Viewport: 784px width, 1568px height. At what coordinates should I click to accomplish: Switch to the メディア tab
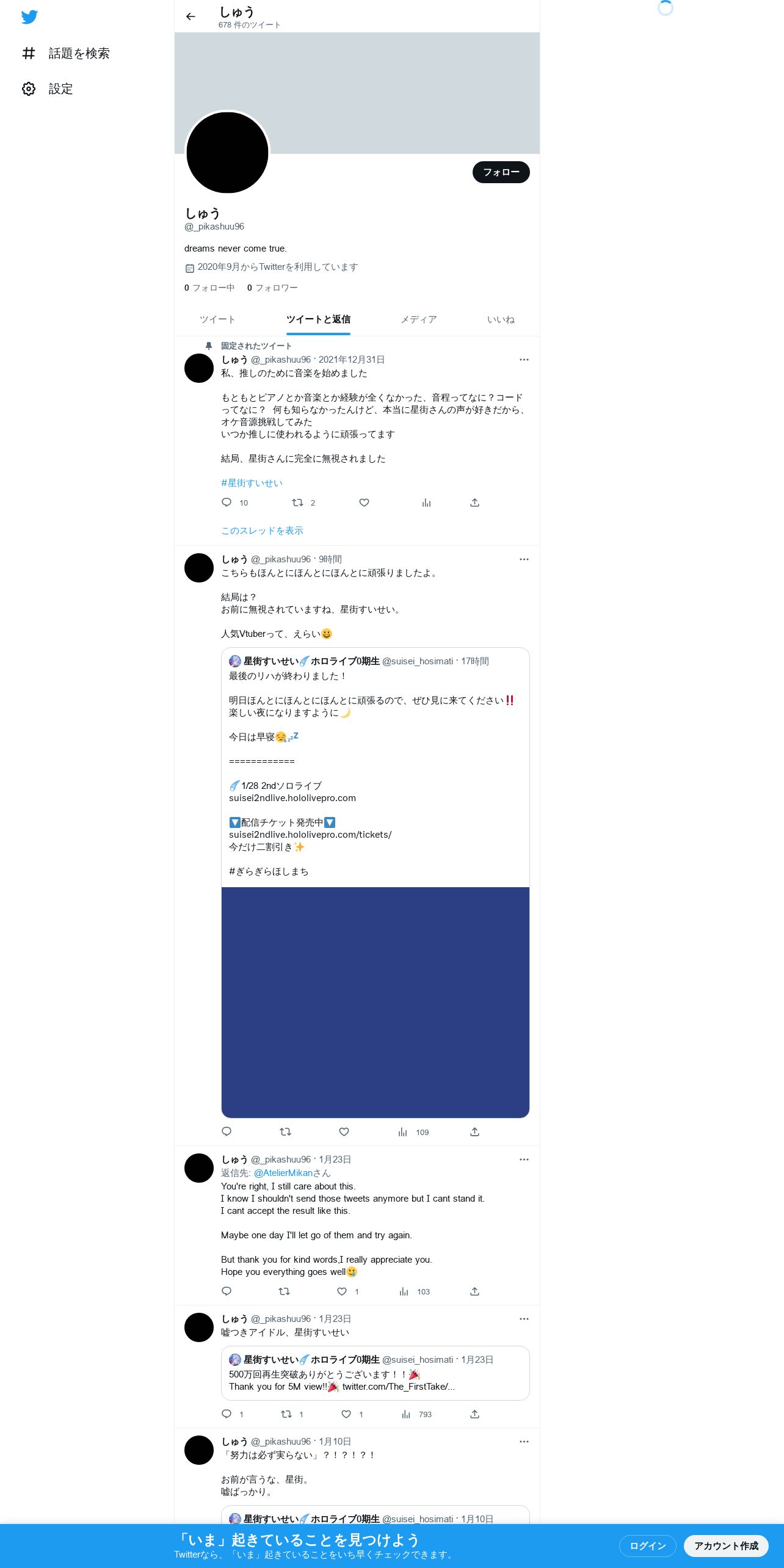point(418,319)
